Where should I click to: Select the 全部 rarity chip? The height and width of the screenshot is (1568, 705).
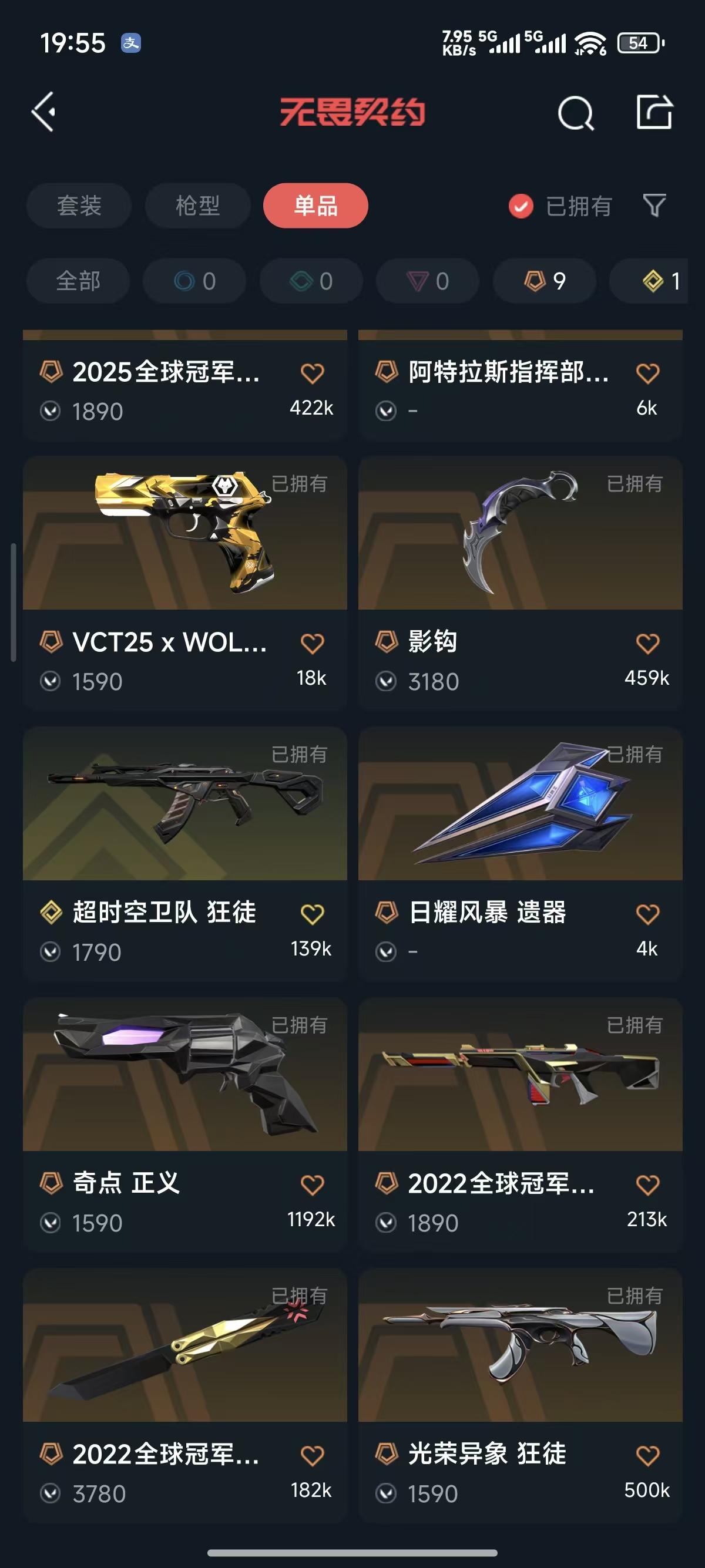click(78, 281)
